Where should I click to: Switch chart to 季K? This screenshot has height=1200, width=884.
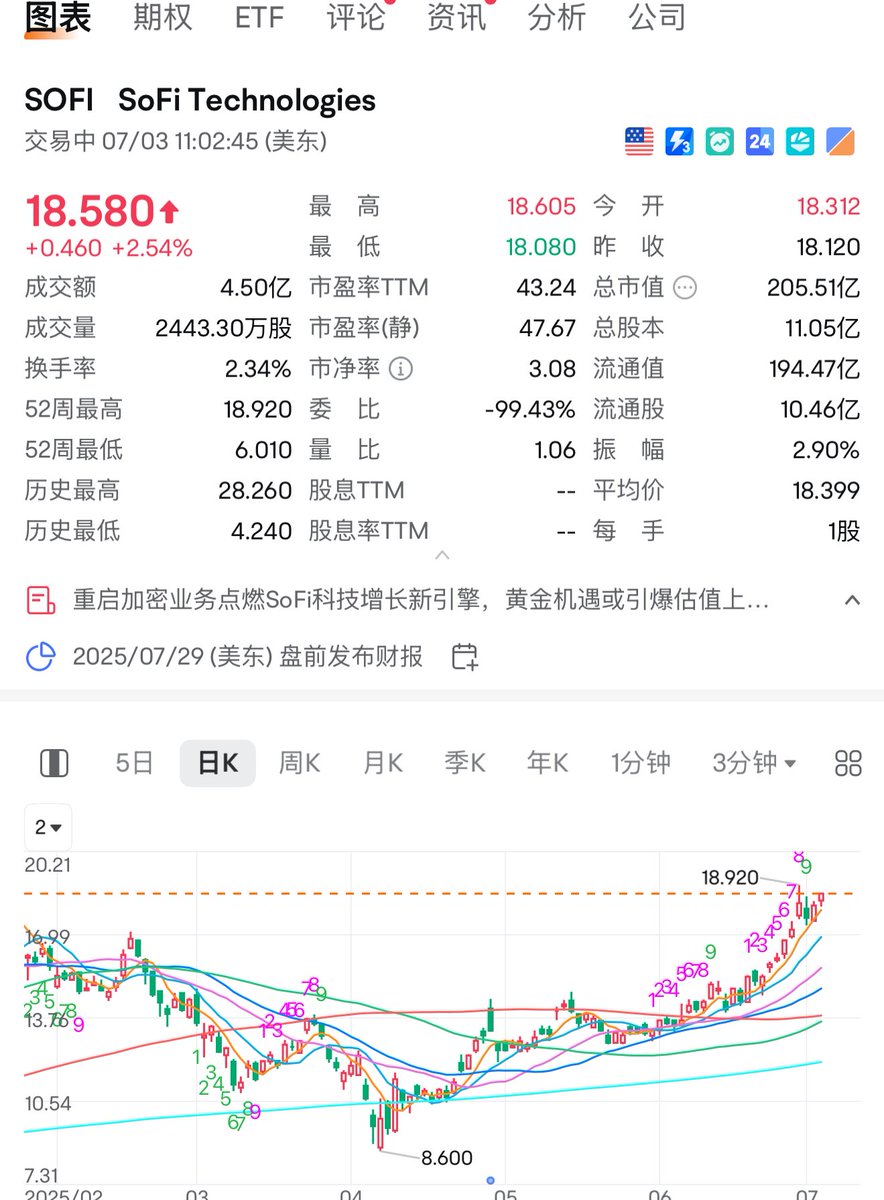(465, 763)
